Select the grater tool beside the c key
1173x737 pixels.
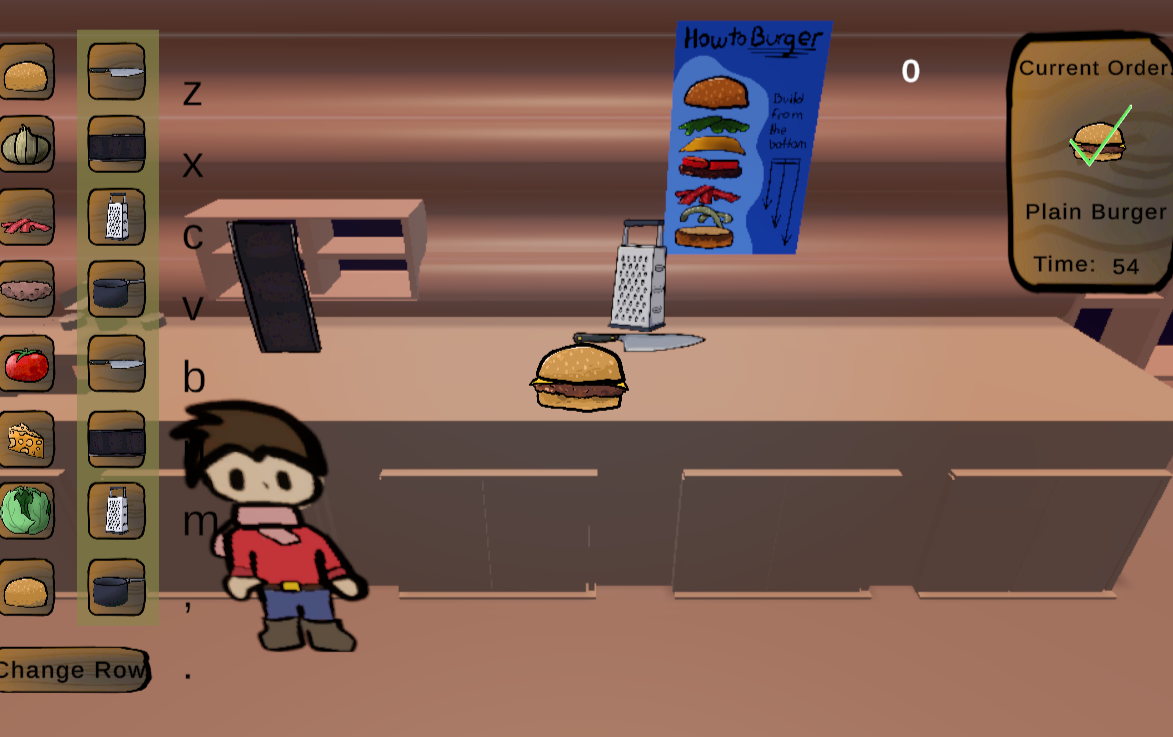[x=117, y=217]
